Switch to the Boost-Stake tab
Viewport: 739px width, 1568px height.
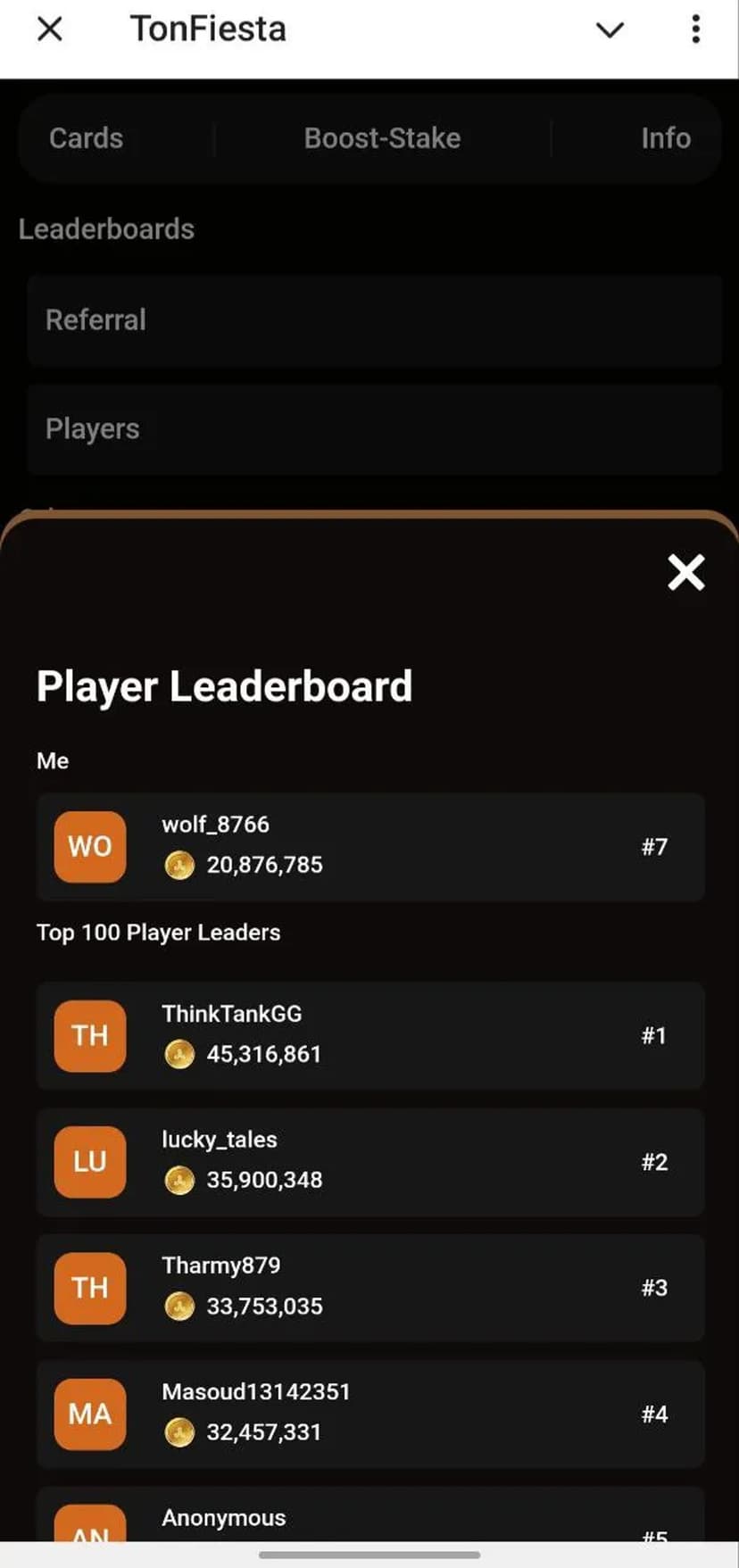click(382, 138)
